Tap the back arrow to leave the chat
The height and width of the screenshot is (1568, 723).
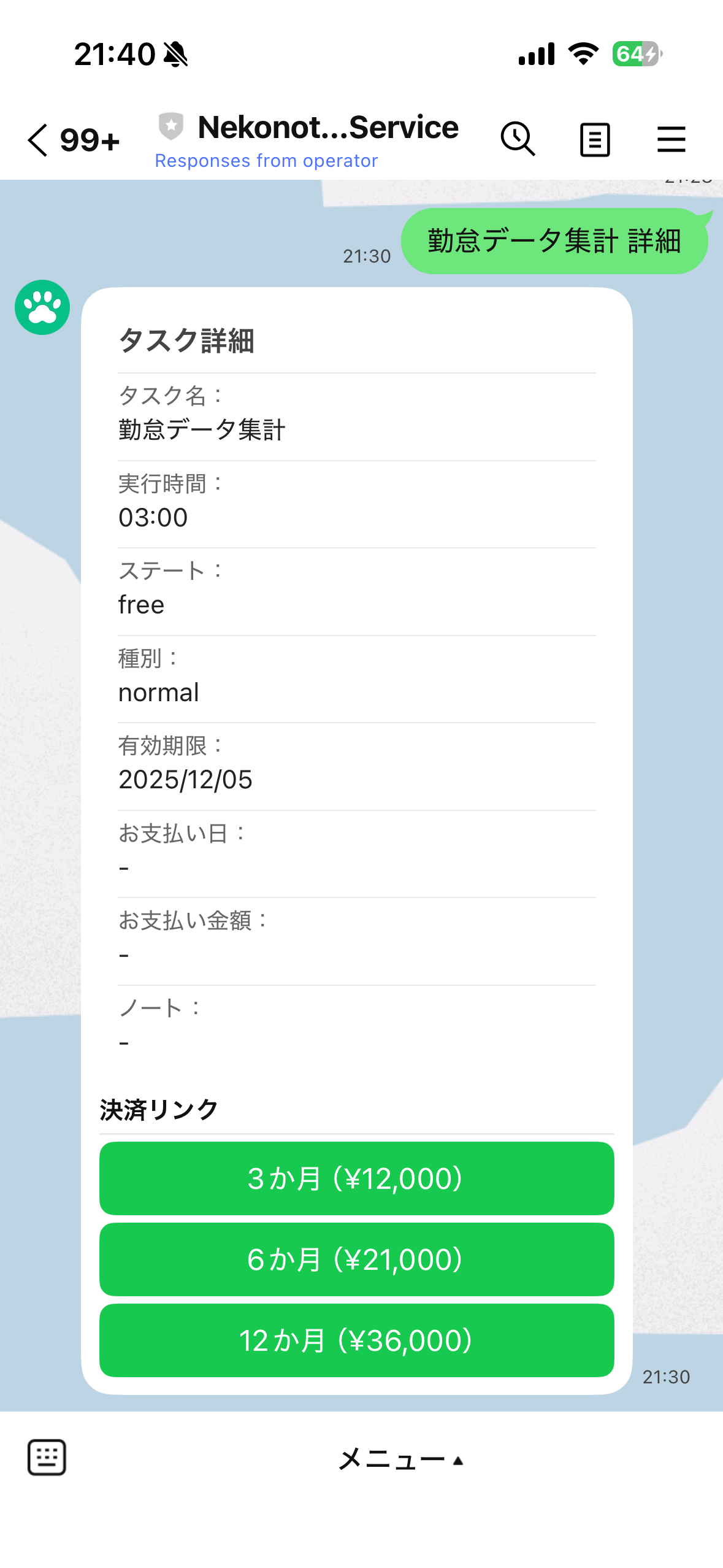pyautogui.click(x=36, y=140)
